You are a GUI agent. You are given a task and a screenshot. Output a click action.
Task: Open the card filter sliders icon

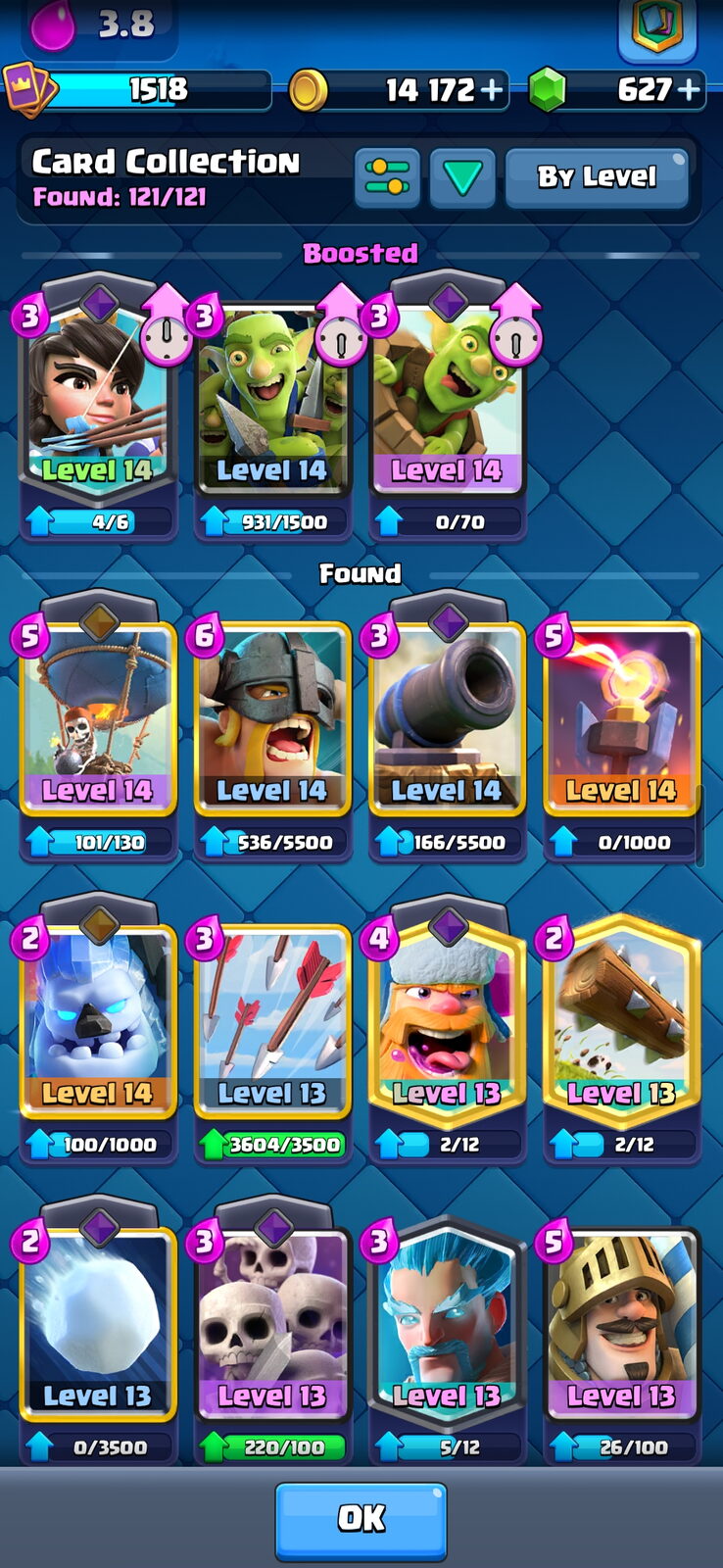coord(387,177)
